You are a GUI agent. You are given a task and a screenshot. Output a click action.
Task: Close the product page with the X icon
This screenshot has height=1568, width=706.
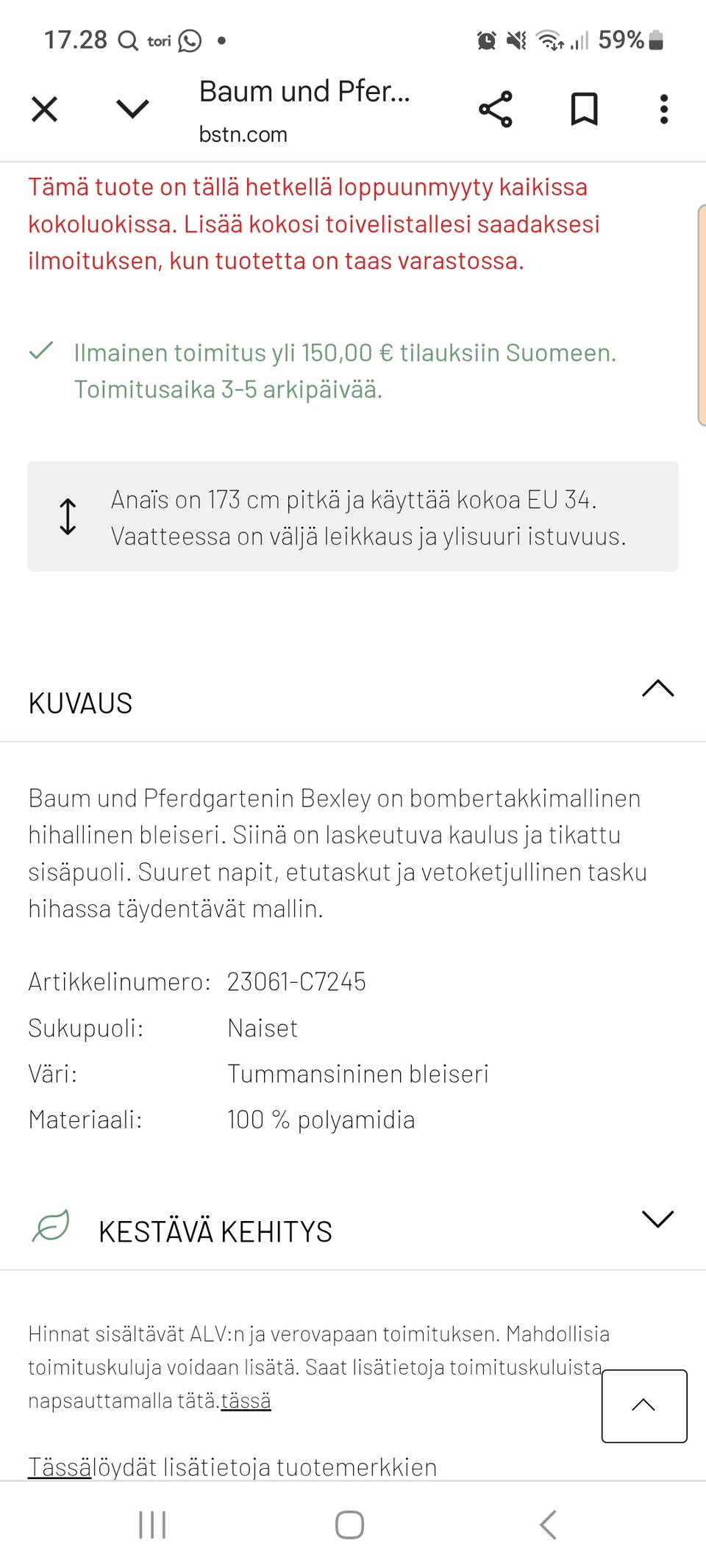point(44,109)
